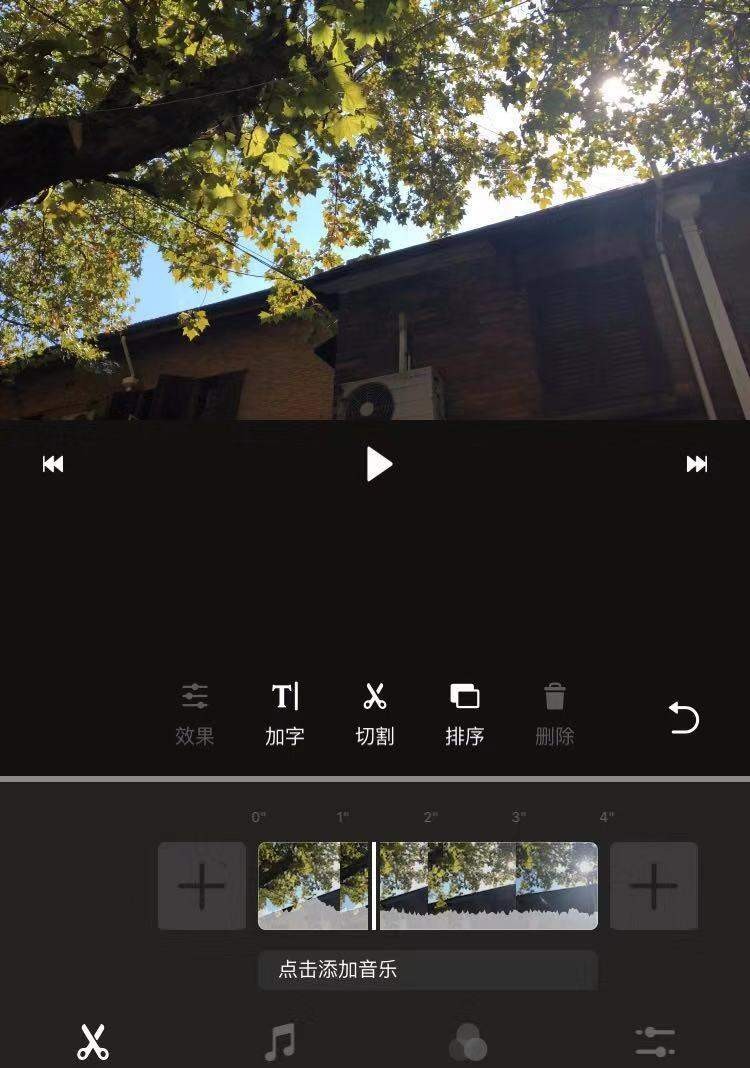Image resolution: width=750 pixels, height=1068 pixels.
Task: Add a clip after the timeline
Action: tap(654, 886)
